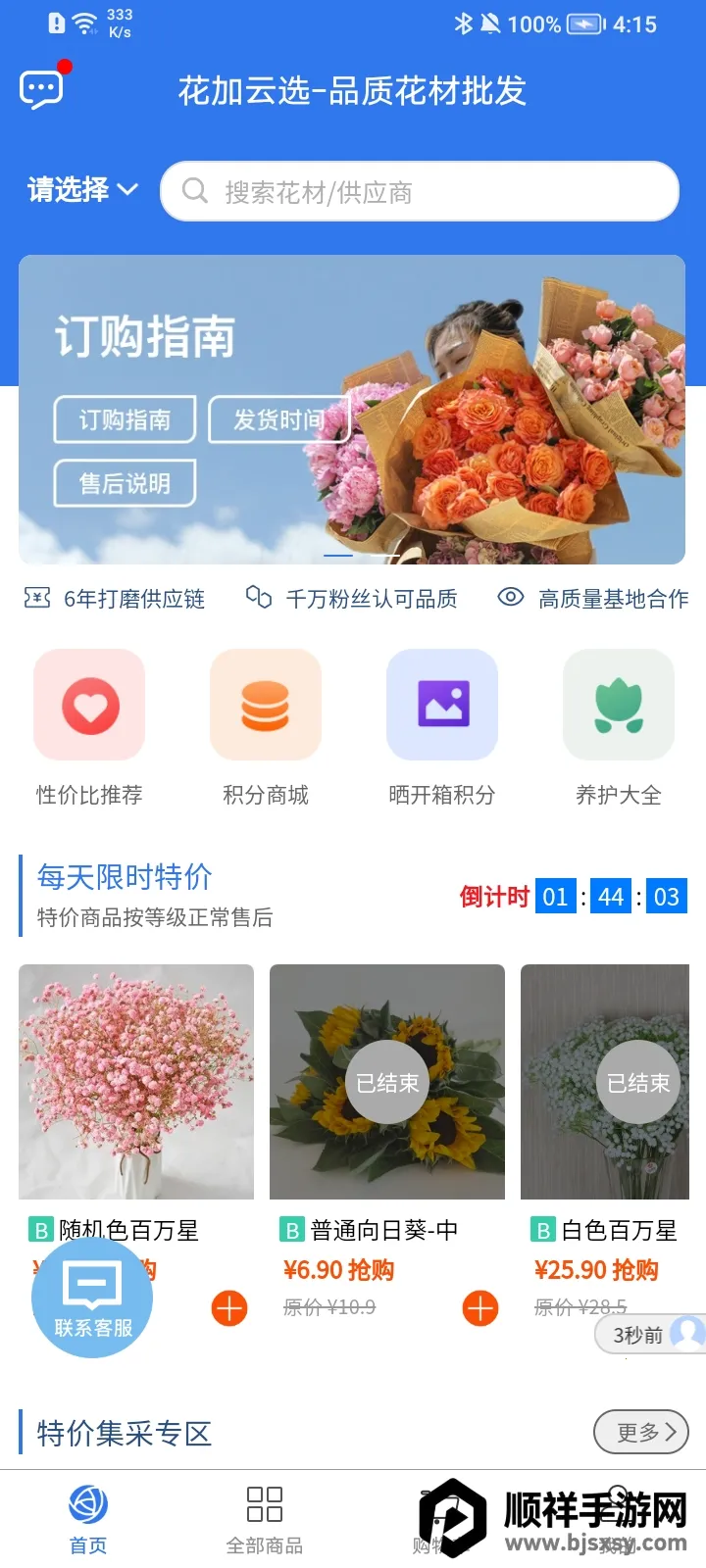Open the 白色百万星 product card
The height and width of the screenshot is (1568, 706).
[x=606, y=1082]
